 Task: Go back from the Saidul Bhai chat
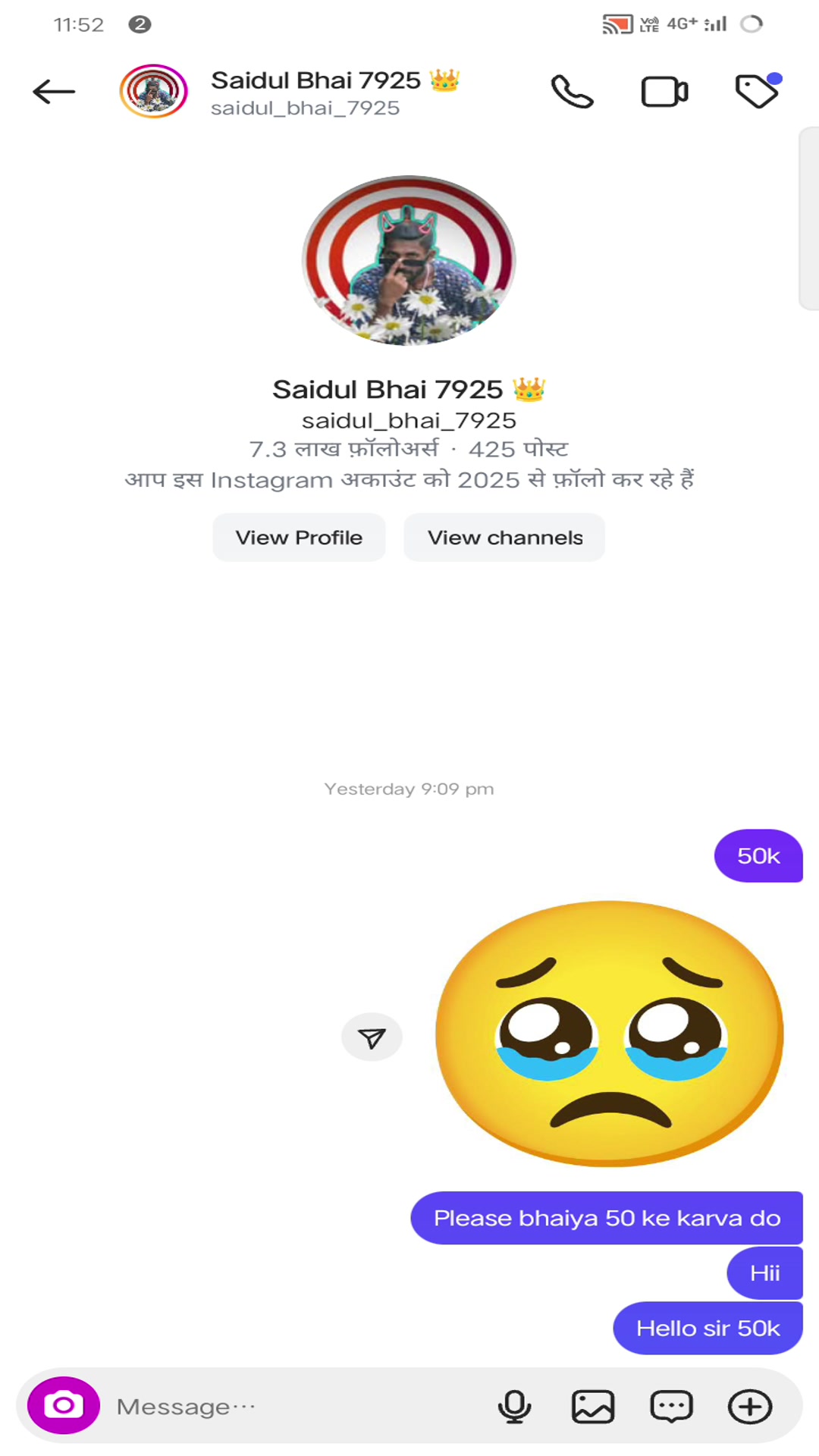tap(54, 92)
